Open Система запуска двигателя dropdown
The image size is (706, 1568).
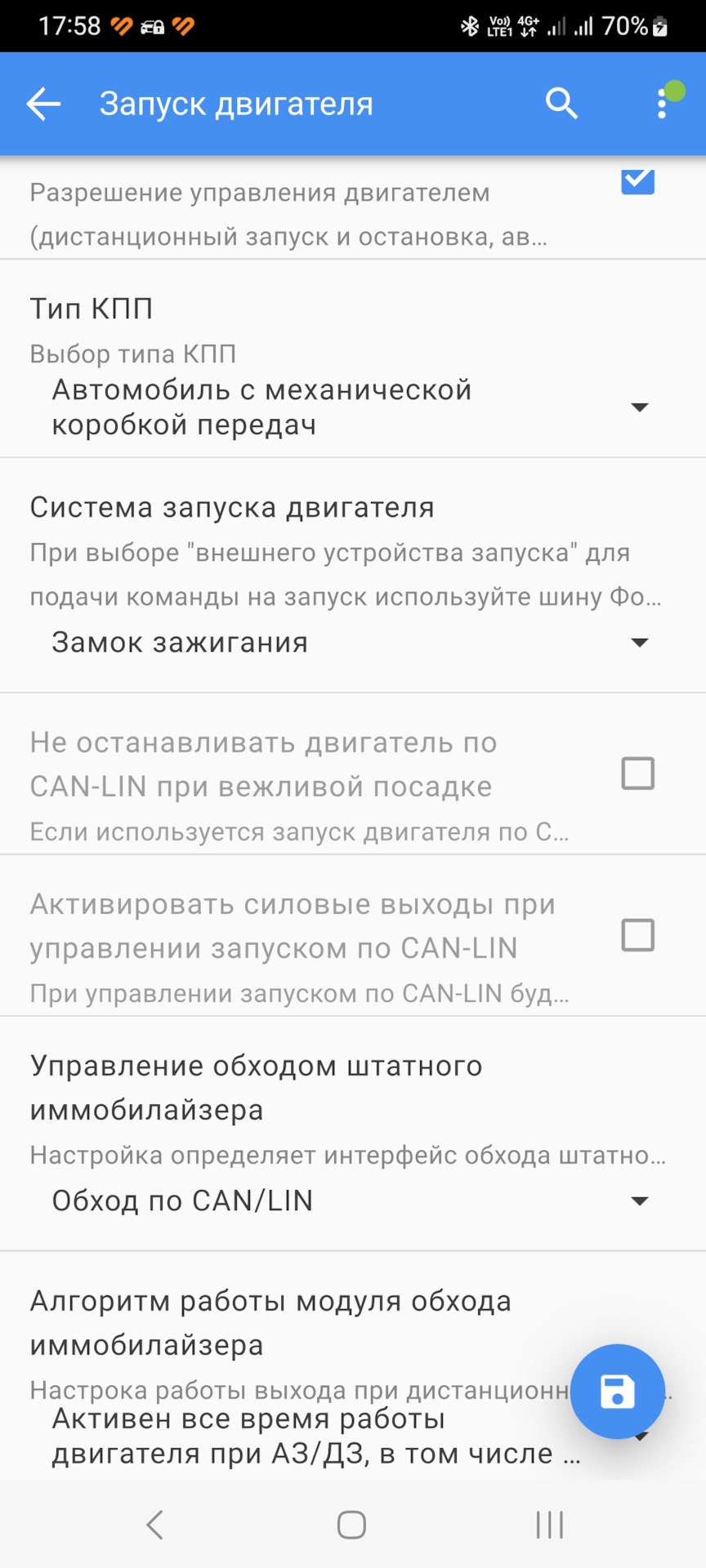[x=351, y=643]
